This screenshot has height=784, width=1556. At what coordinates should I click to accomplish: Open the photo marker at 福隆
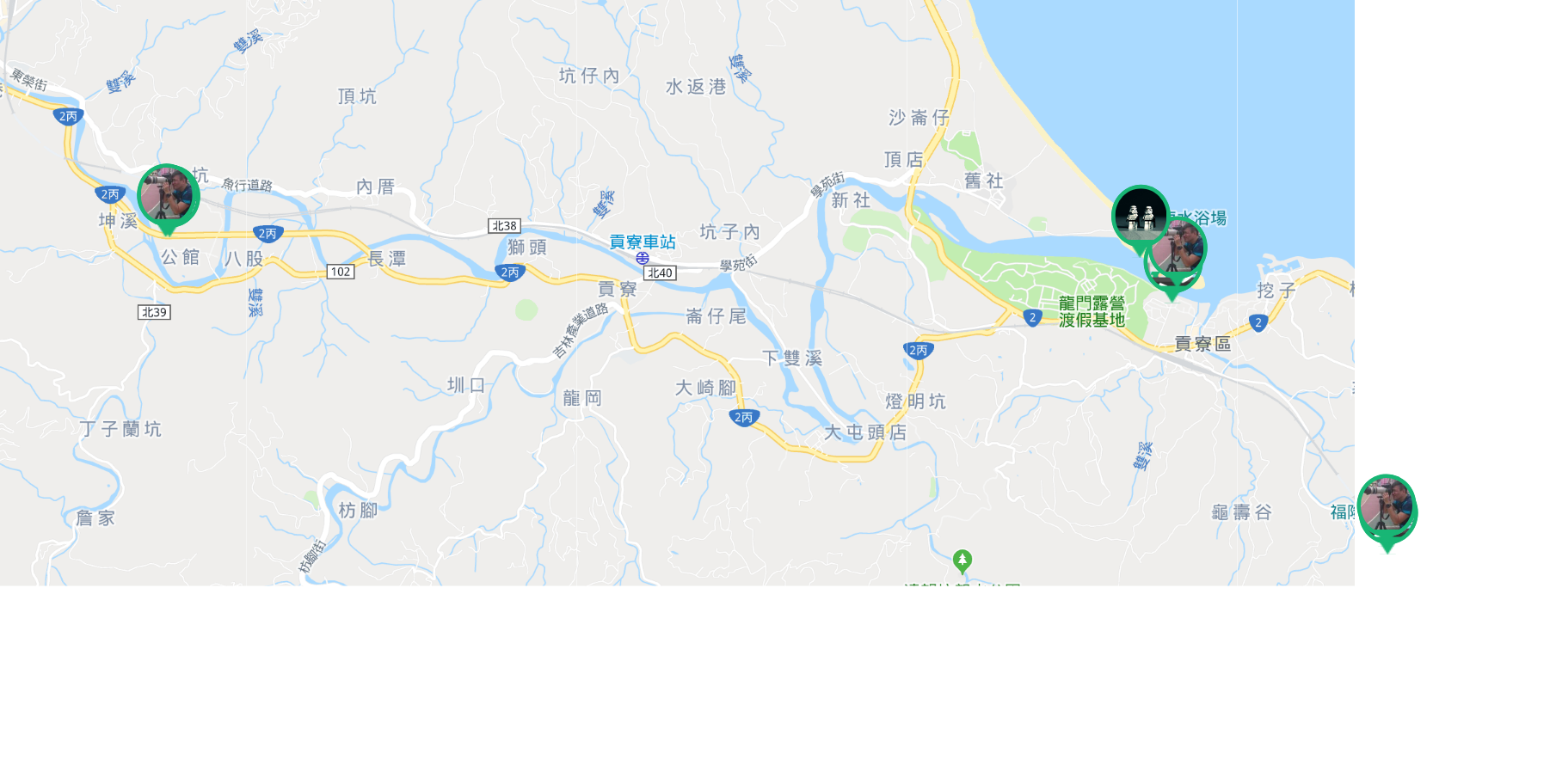[x=1387, y=507]
